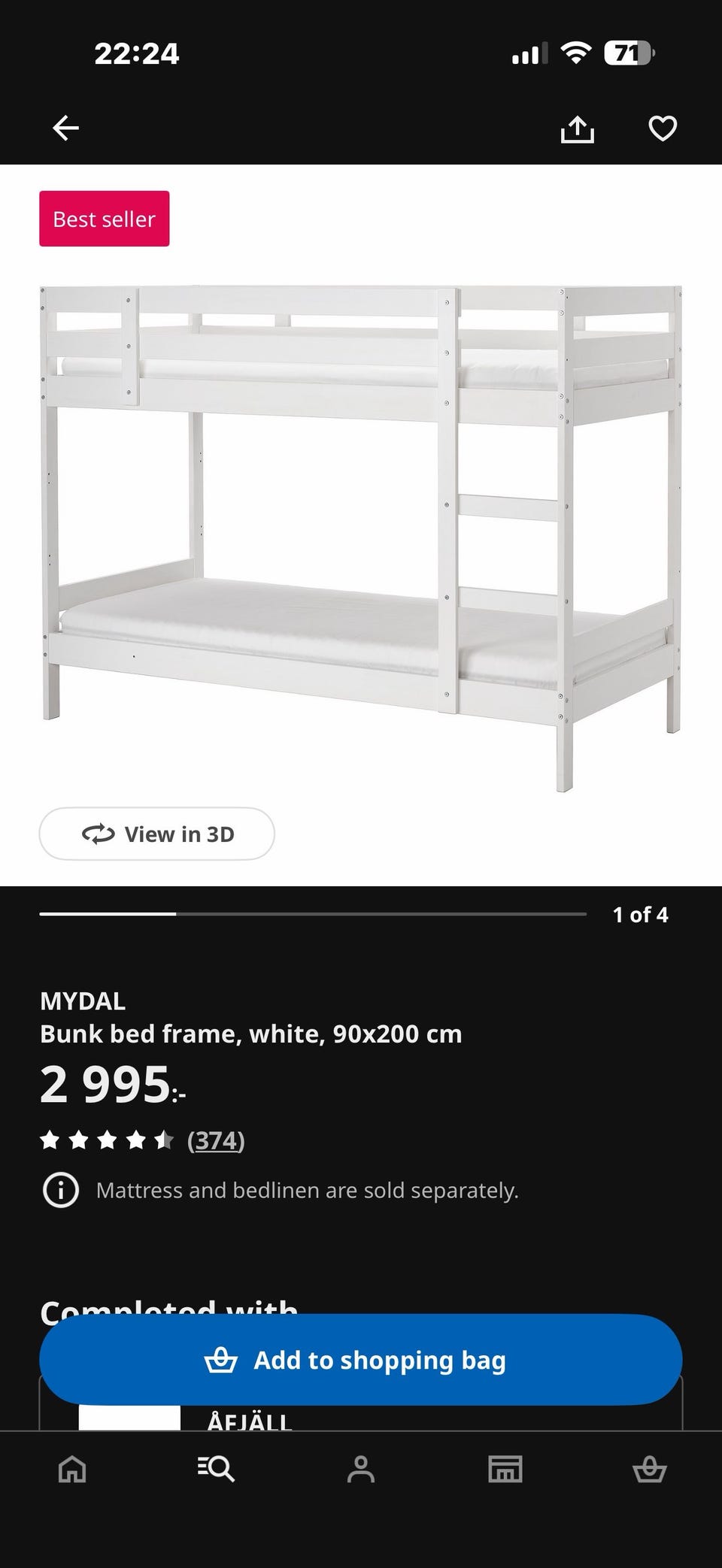
Task: Open the store tab
Action: [x=505, y=1469]
